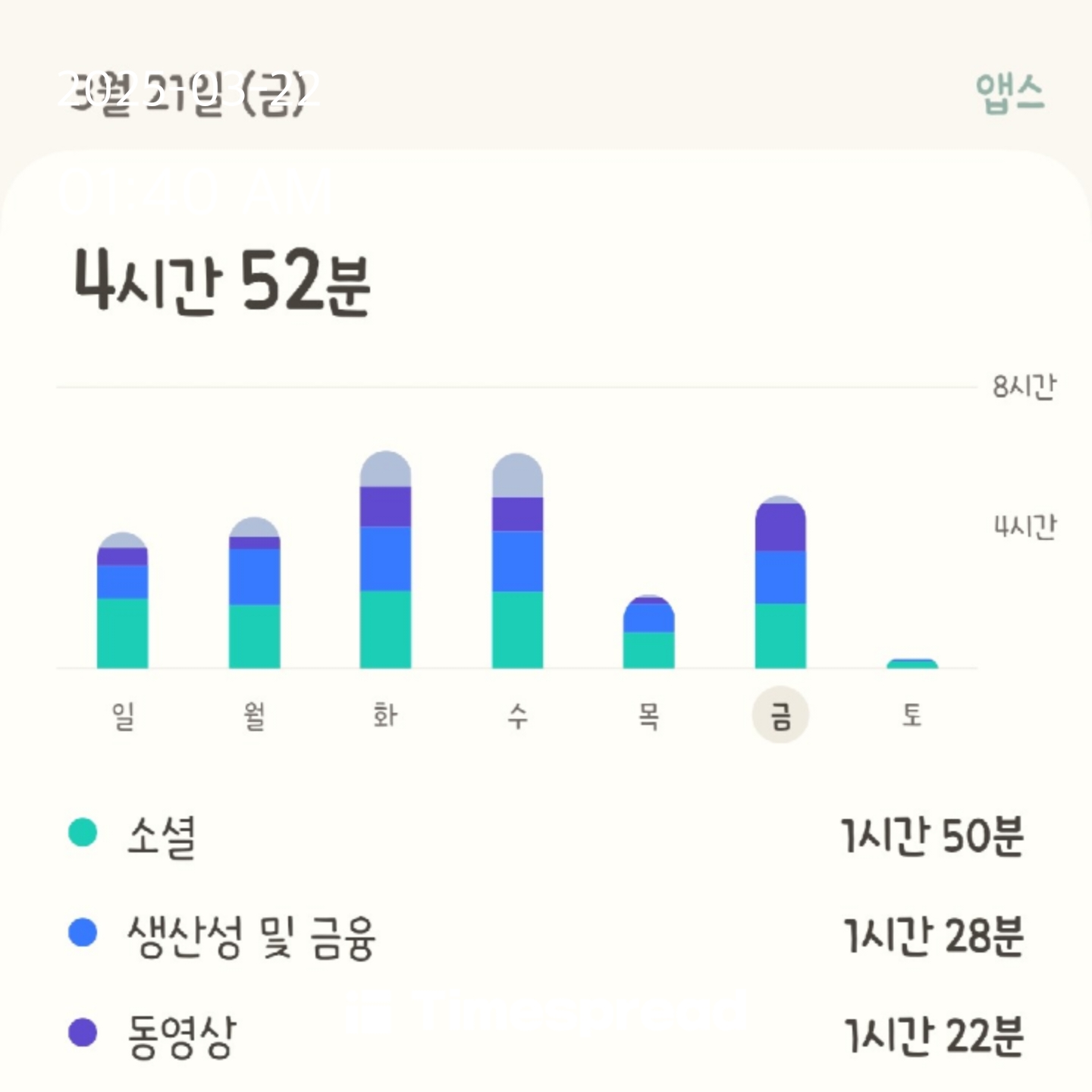Select the 토 (Saturday) bar
This screenshot has height=1092, width=1092.
[912, 664]
